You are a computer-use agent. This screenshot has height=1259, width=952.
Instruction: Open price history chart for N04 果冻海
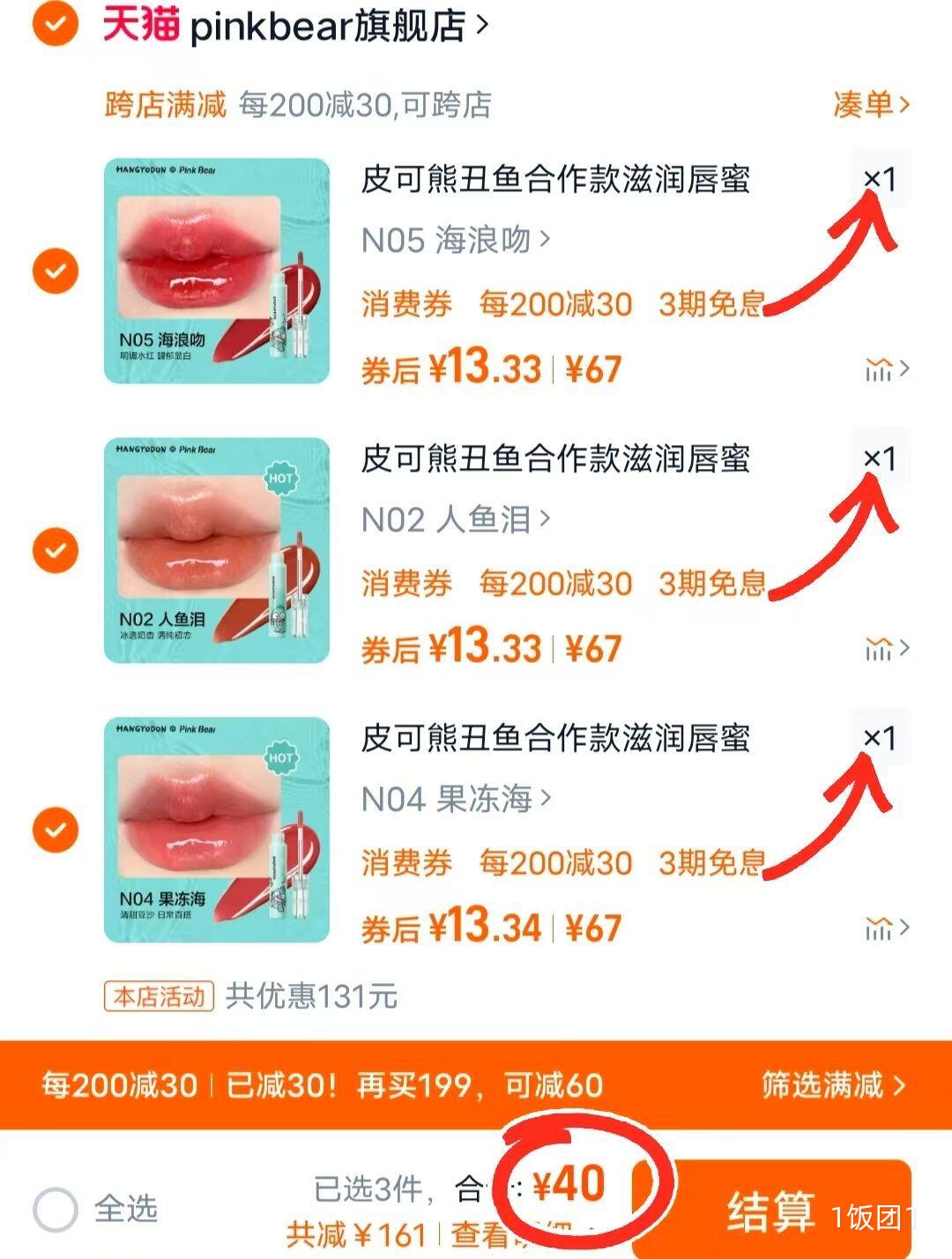tap(881, 928)
